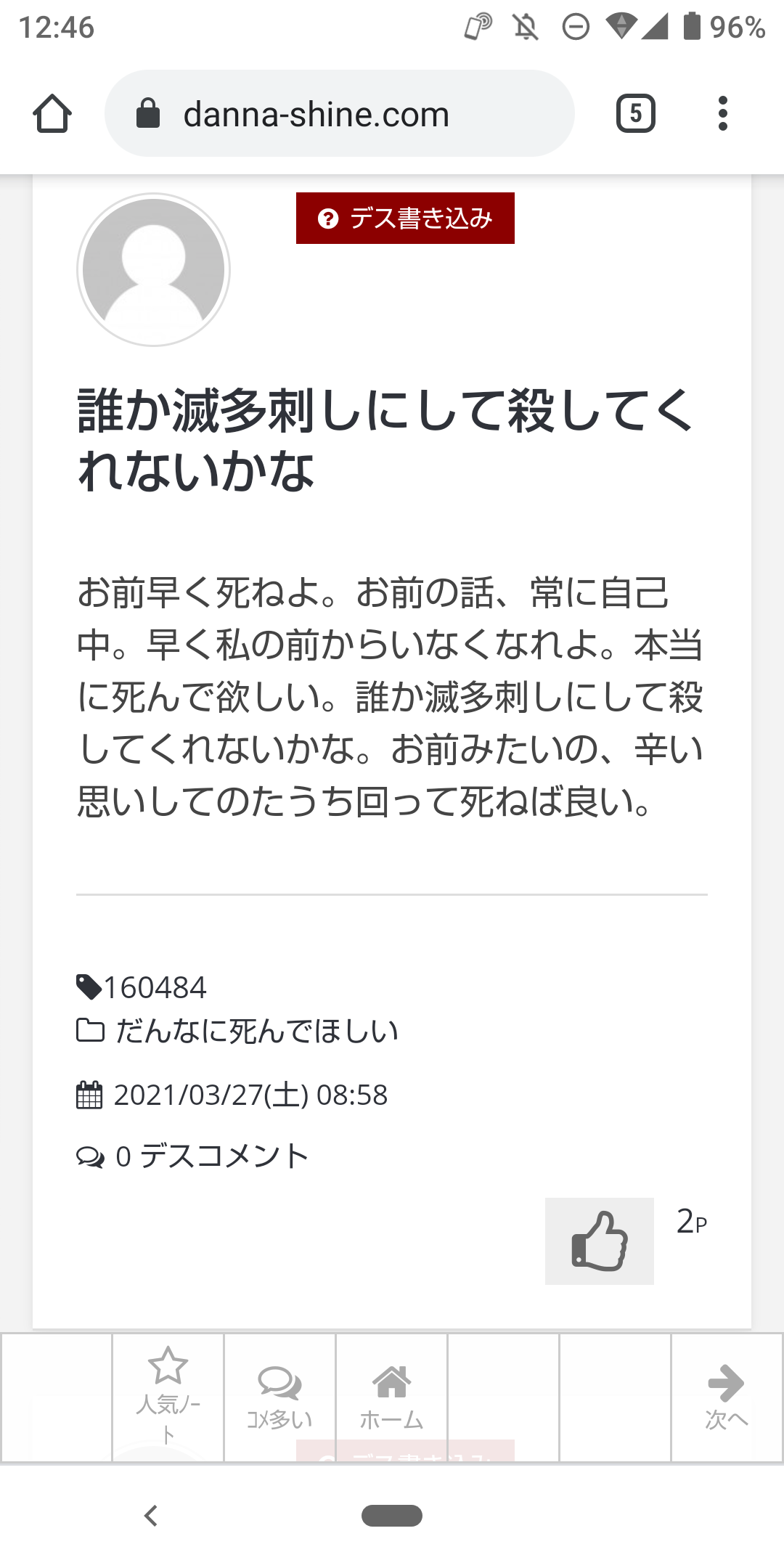
Task: Open tag 160484
Action: coord(154,987)
